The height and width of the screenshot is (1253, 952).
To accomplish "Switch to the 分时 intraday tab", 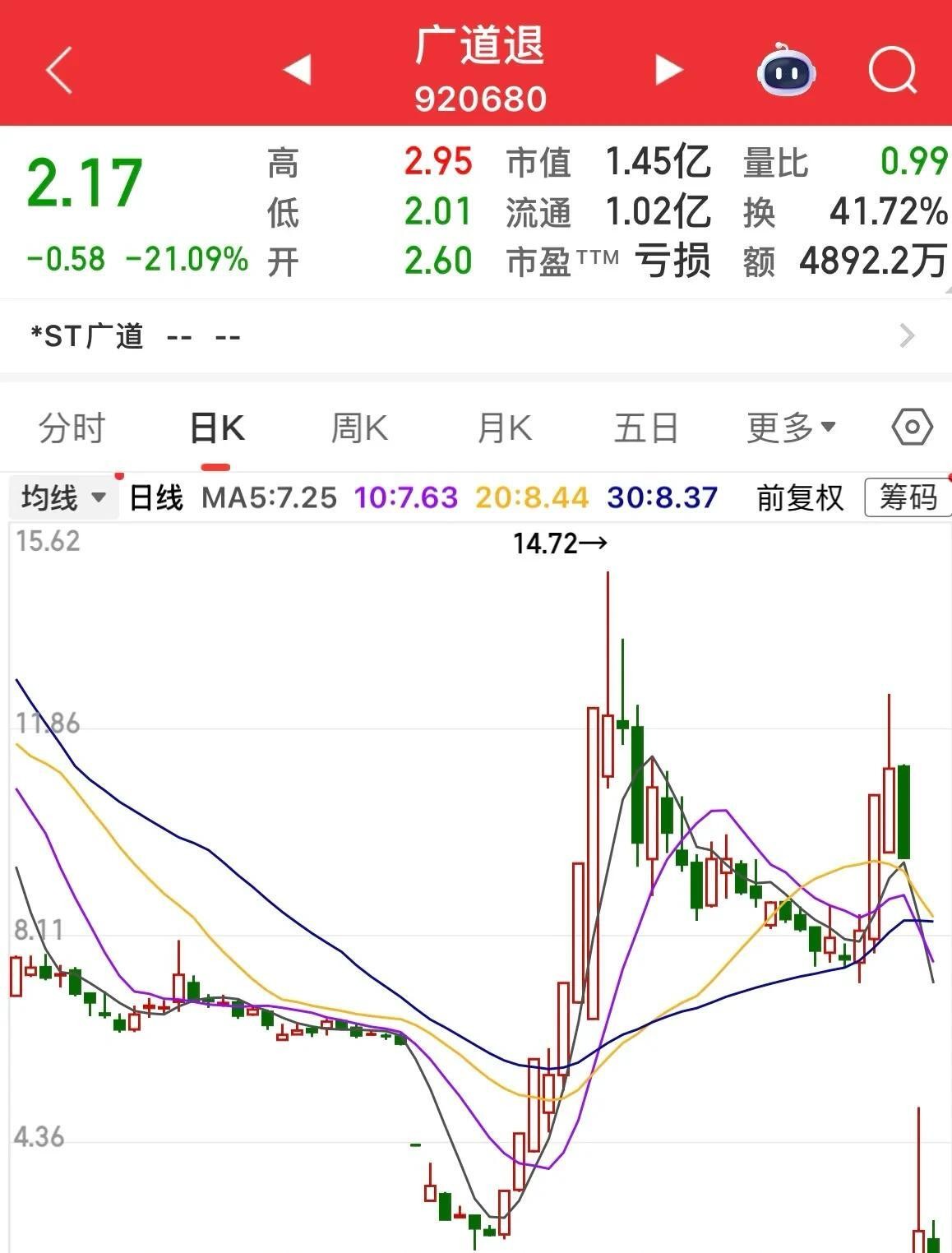I will click(72, 427).
